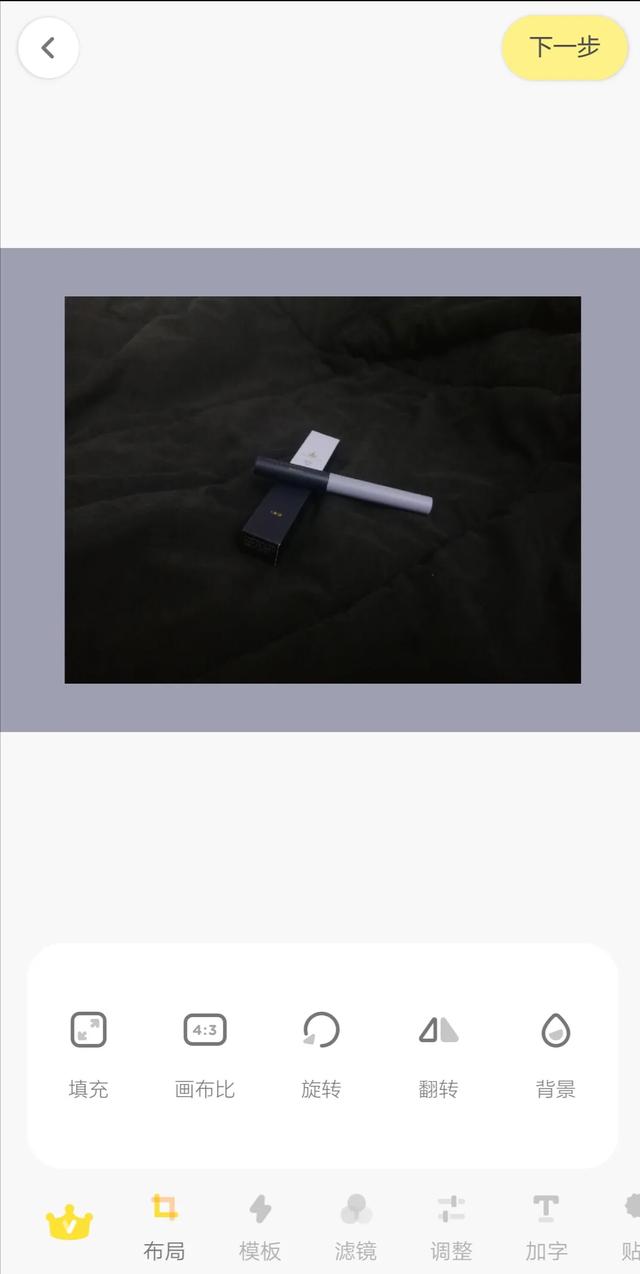Open the 画布比 canvas ratio option
The image size is (640, 1274).
click(204, 1052)
